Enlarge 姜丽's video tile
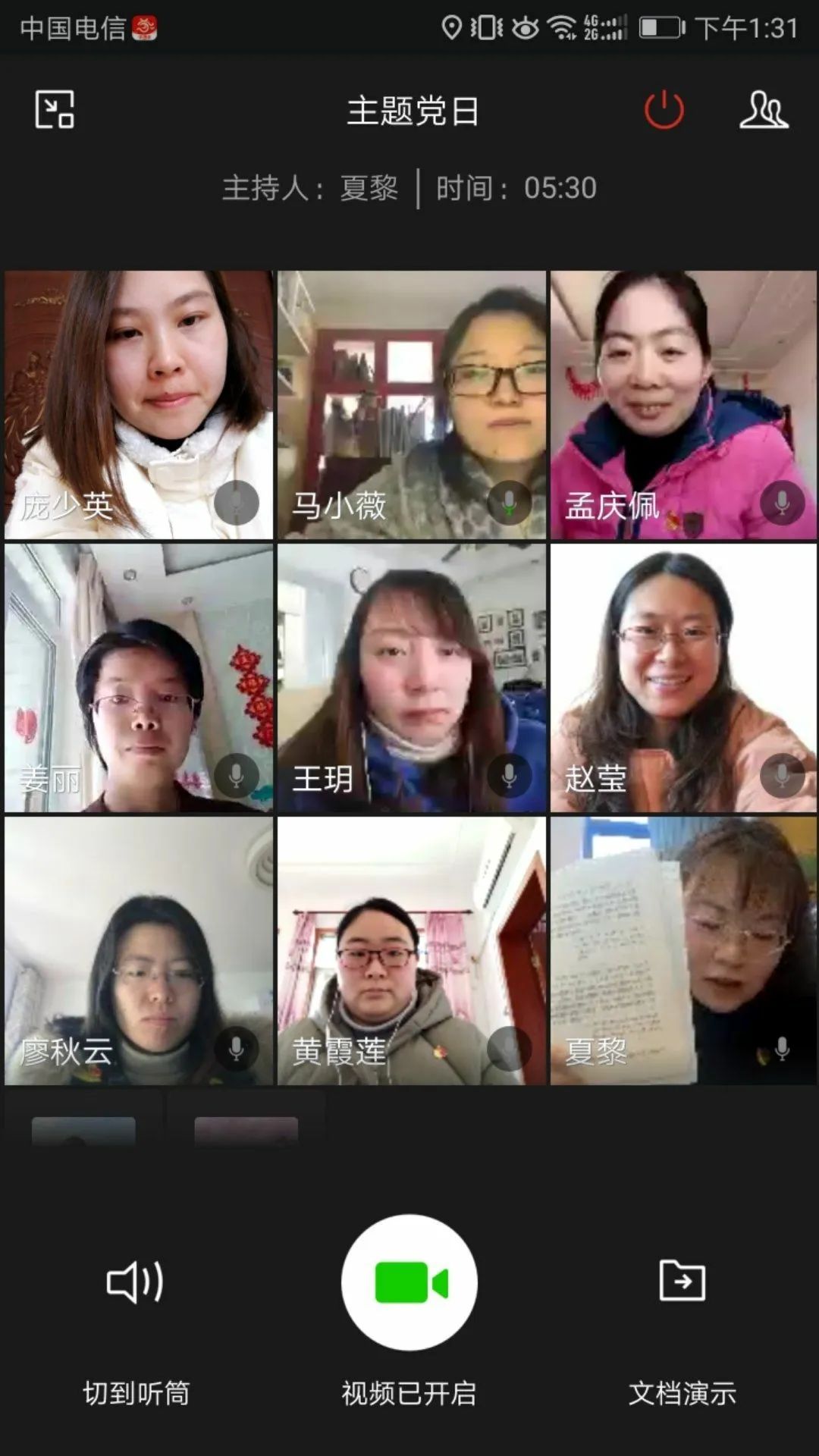819x1456 pixels. click(139, 678)
